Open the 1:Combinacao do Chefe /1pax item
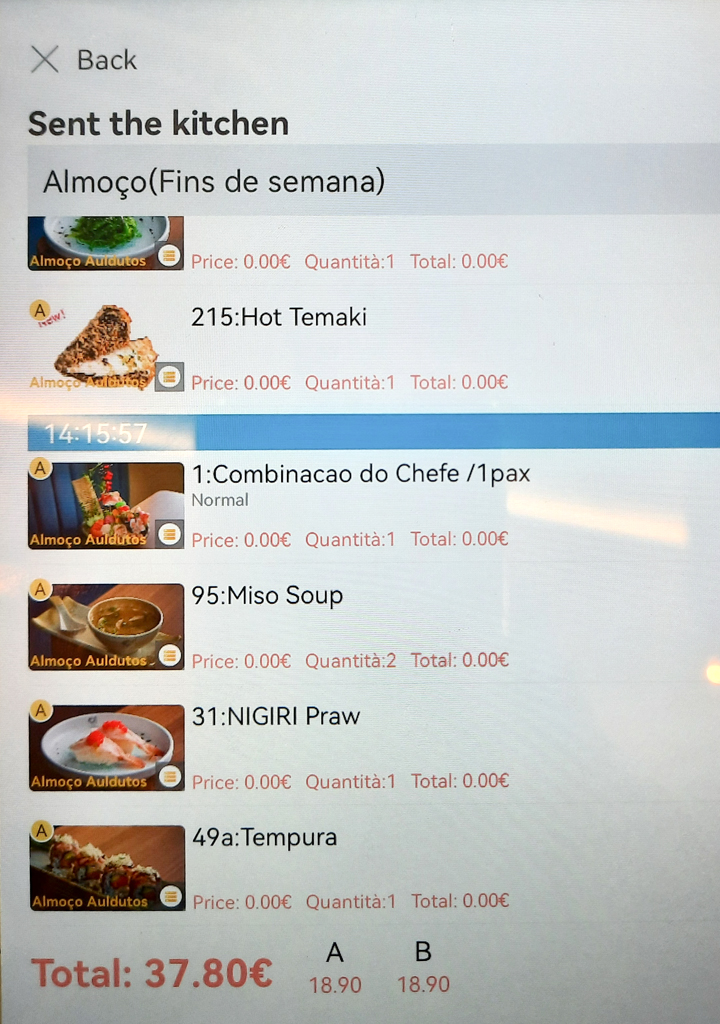The height and width of the screenshot is (1024, 720). (360, 474)
